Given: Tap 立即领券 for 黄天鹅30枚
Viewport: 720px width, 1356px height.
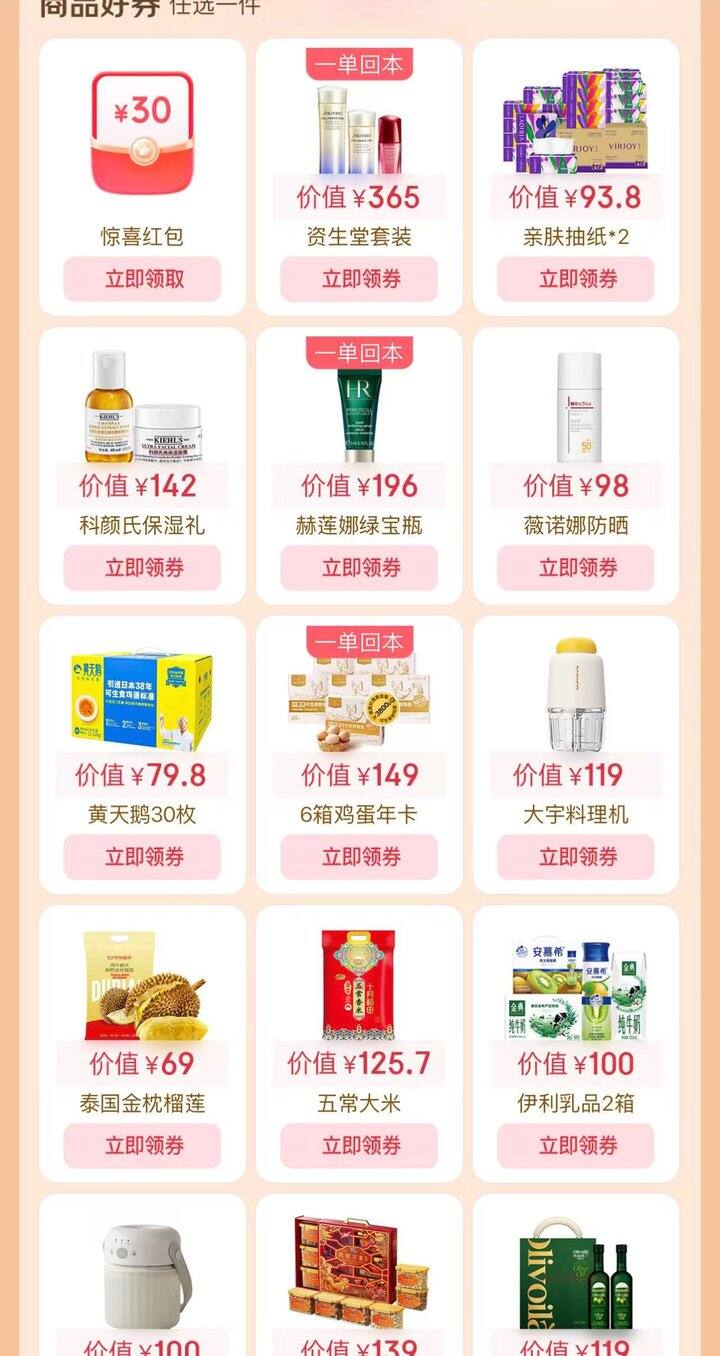Looking at the screenshot, I should [x=142, y=857].
